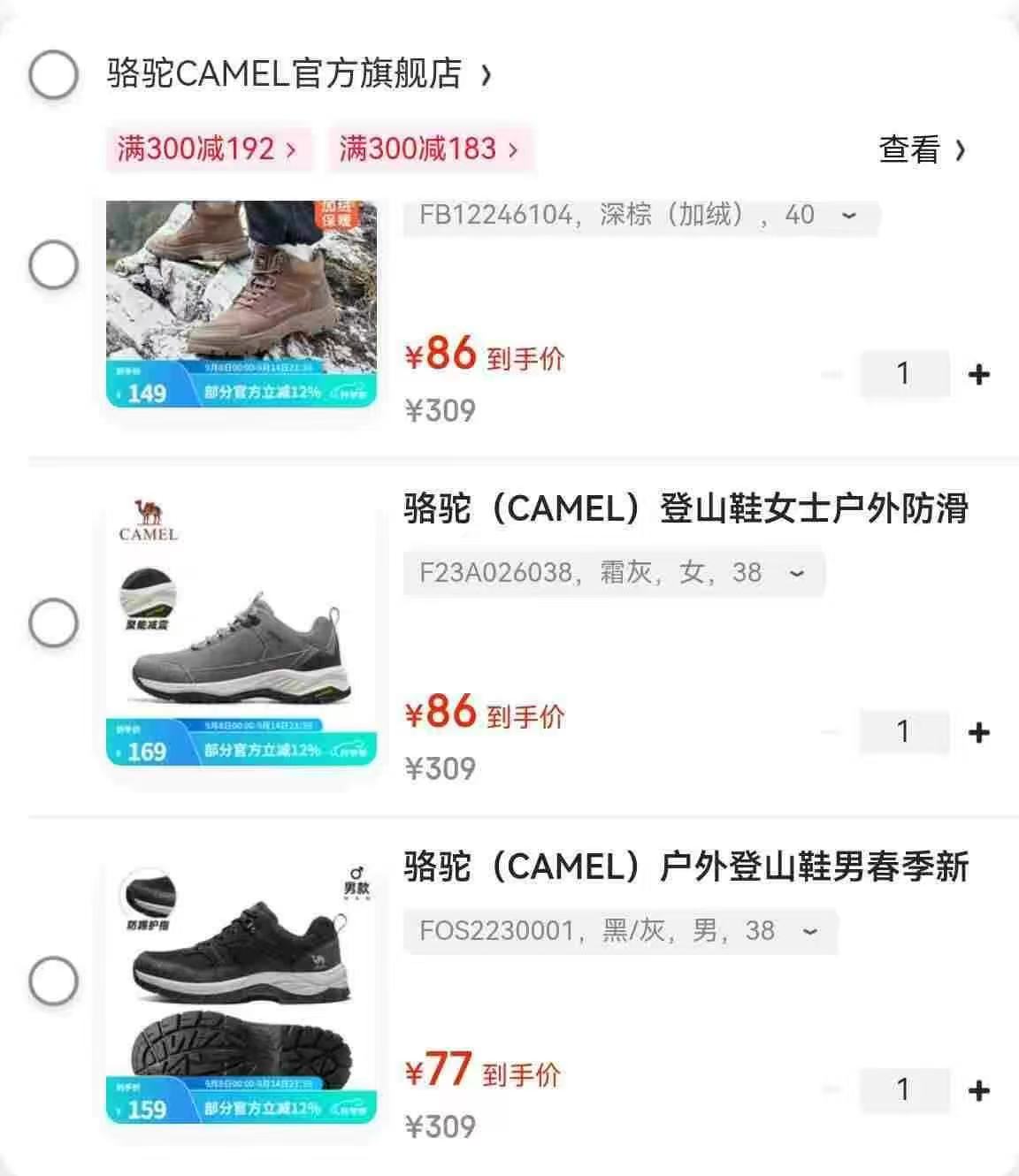Select the store checkbox for 骆驼CAMEL官方旗舰店
Image resolution: width=1019 pixels, height=1176 pixels.
coord(56,75)
